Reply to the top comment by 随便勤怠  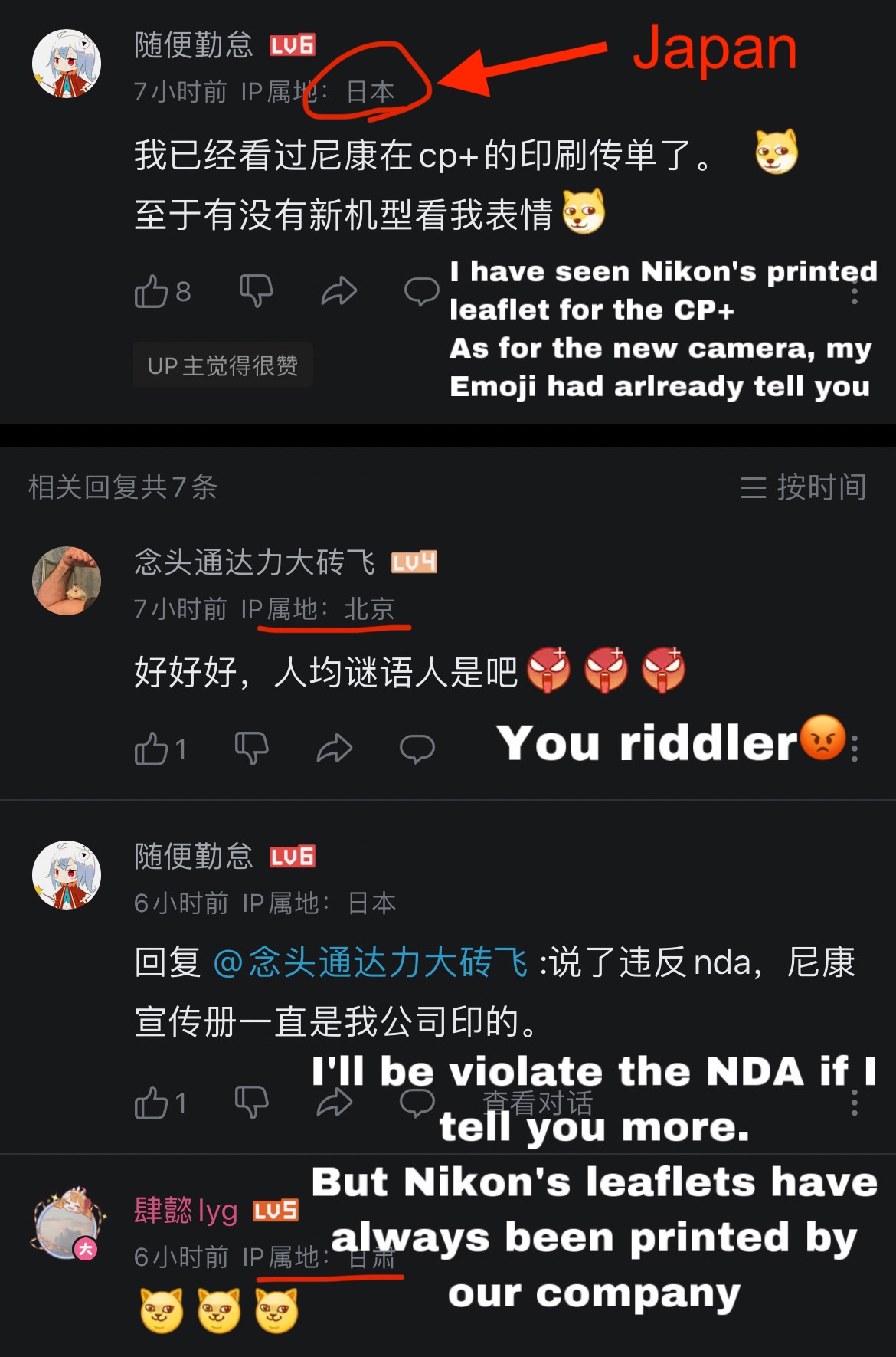click(421, 291)
